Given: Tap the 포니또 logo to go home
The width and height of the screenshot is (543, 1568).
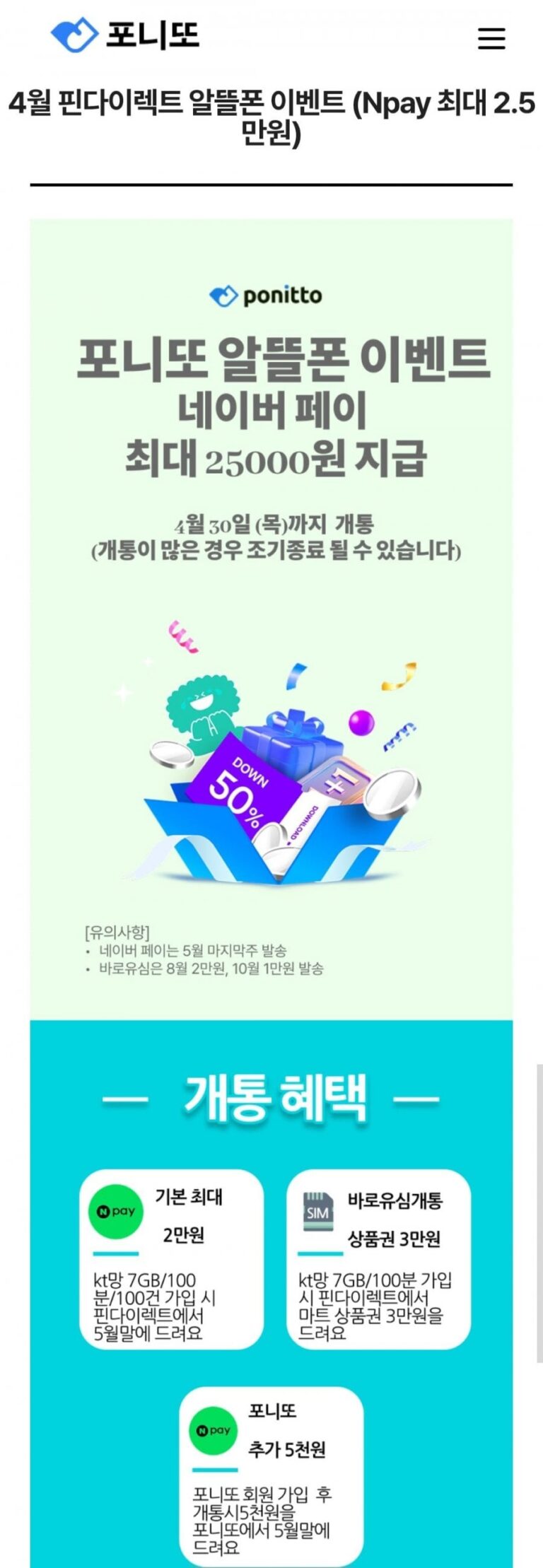Looking at the screenshot, I should tap(126, 35).
